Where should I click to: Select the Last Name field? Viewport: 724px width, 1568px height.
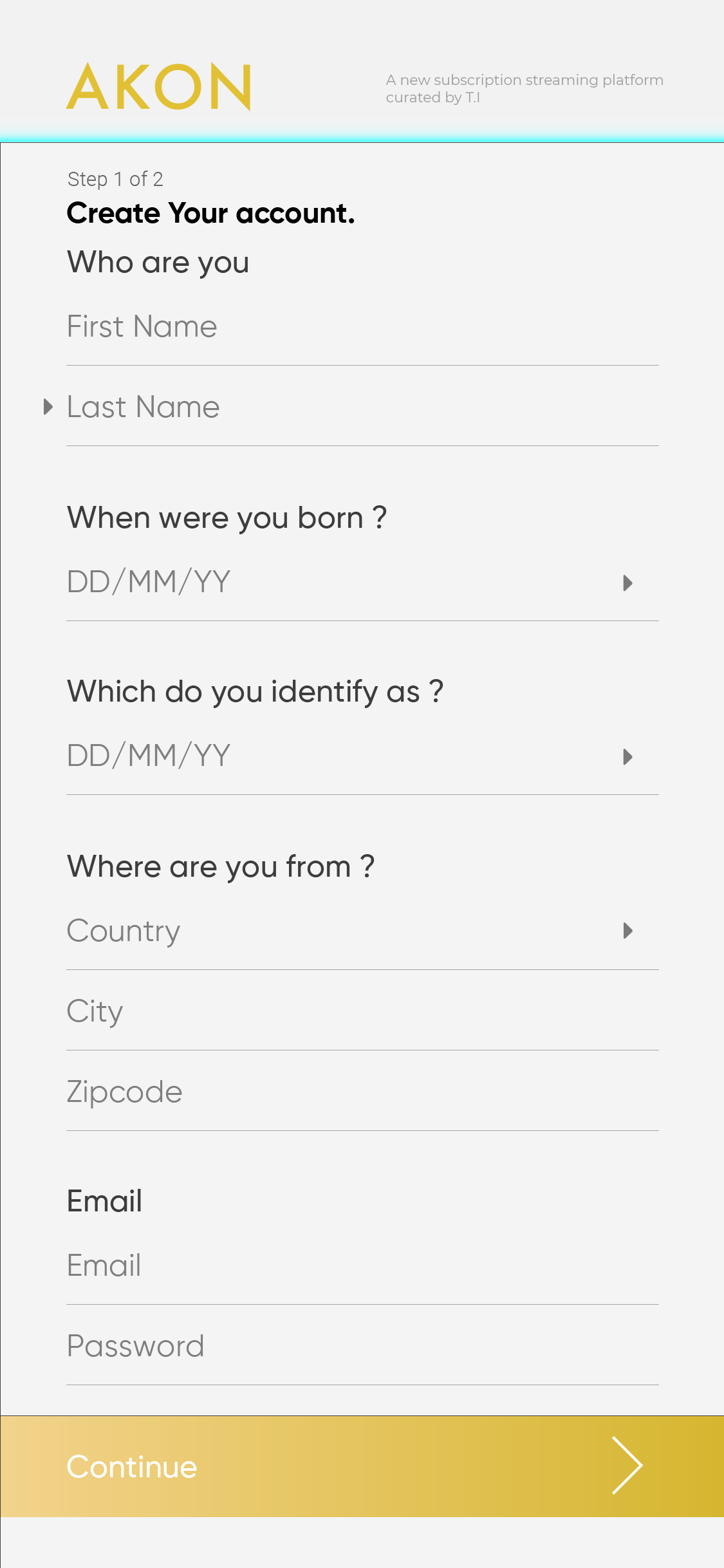362,407
